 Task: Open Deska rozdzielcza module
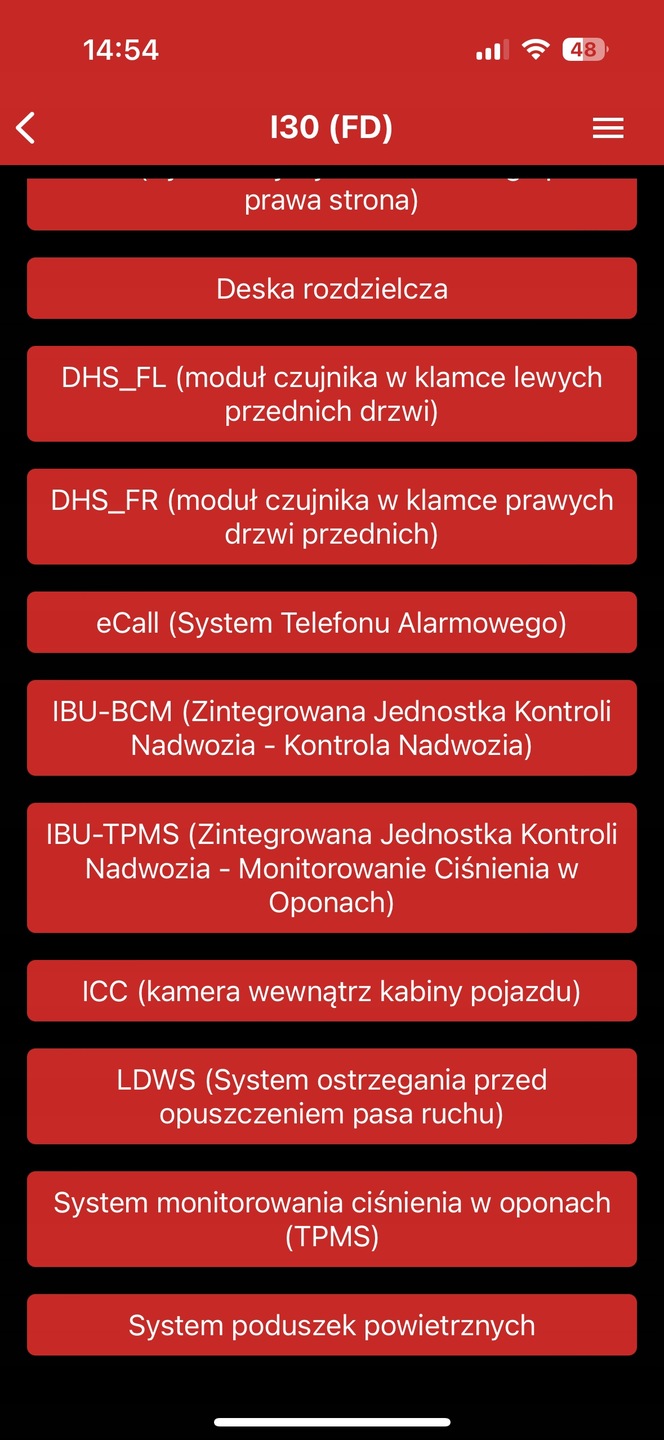[332, 289]
